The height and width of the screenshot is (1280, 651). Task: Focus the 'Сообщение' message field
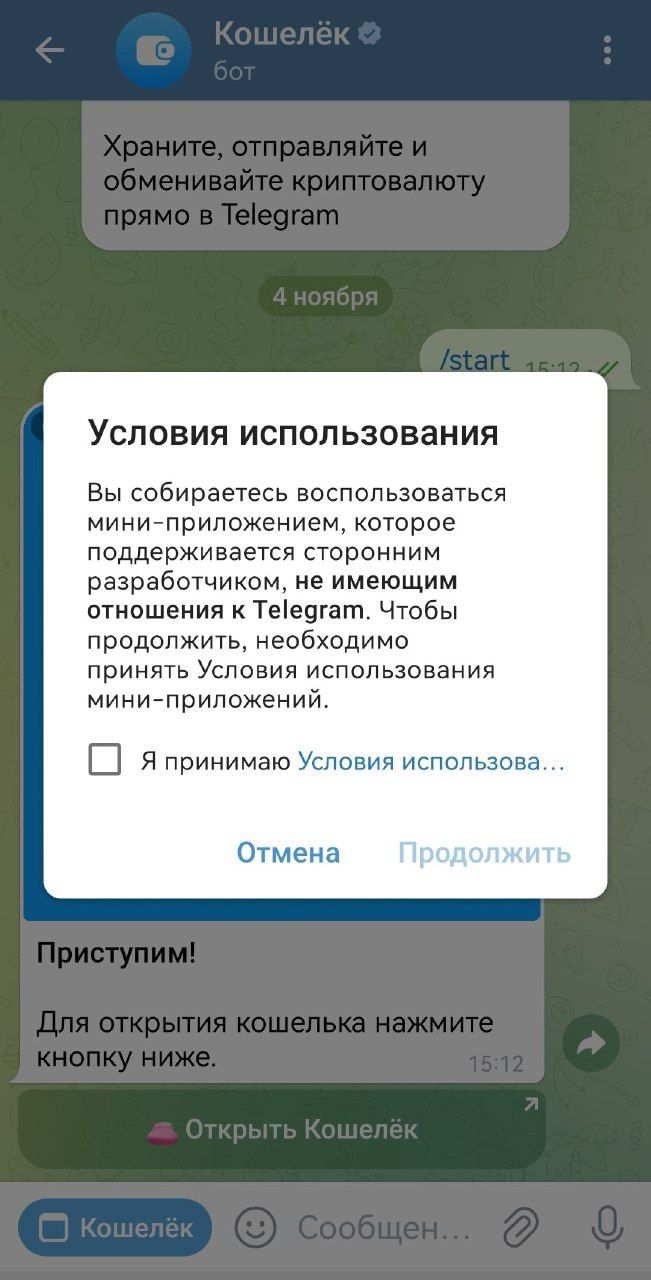click(384, 1227)
